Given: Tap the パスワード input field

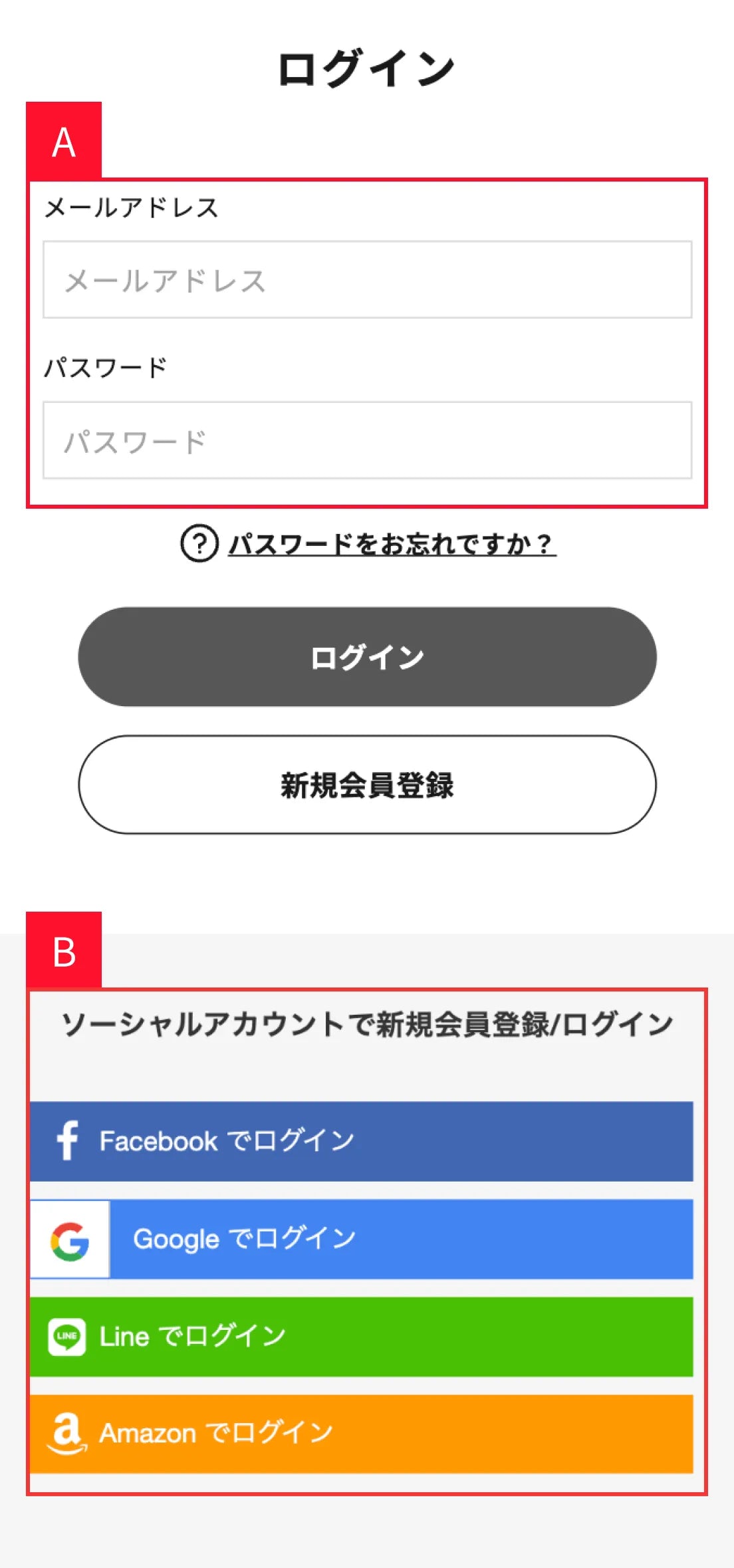Looking at the screenshot, I should (367, 440).
